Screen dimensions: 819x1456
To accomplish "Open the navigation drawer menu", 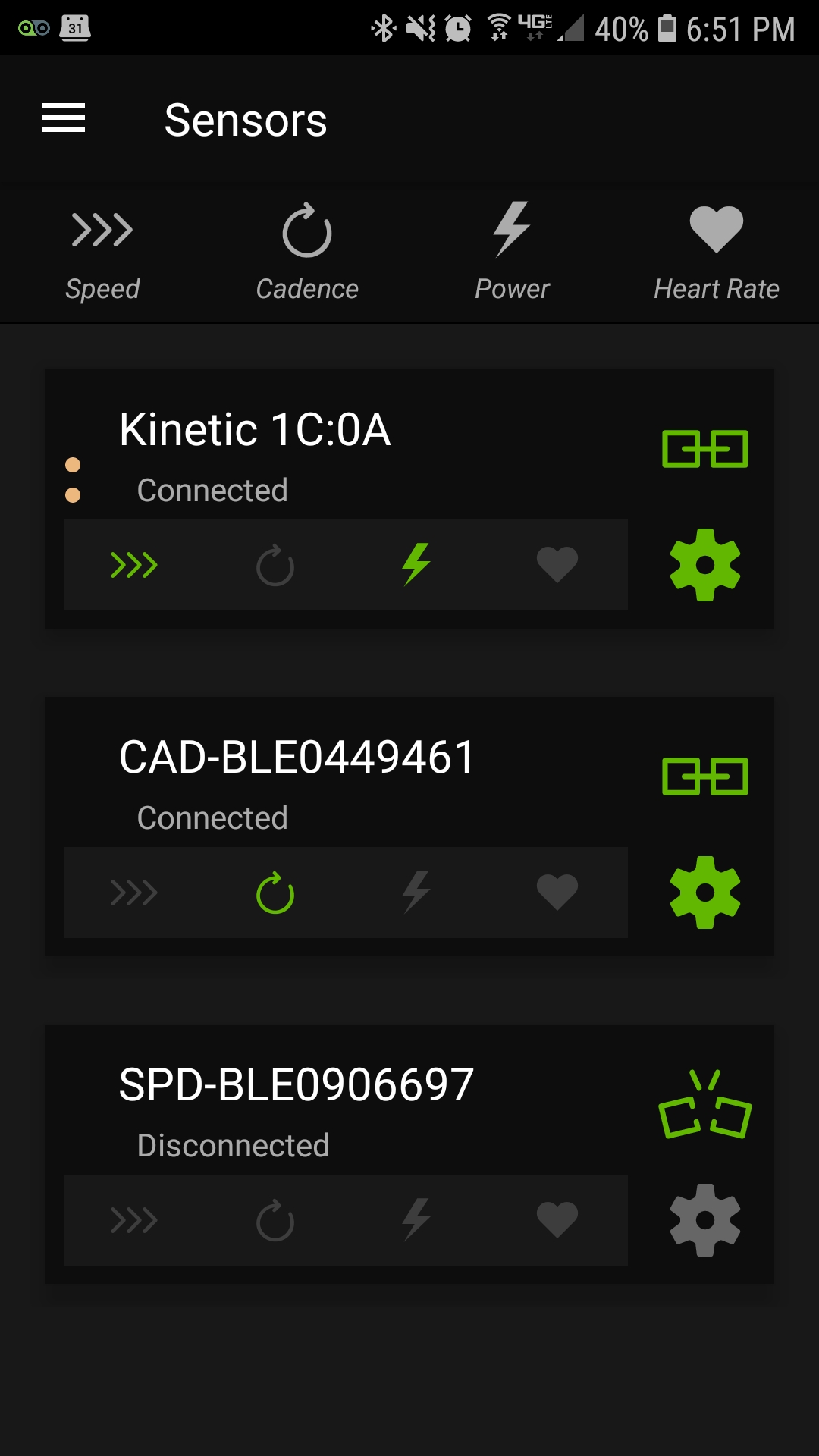I will [64, 118].
